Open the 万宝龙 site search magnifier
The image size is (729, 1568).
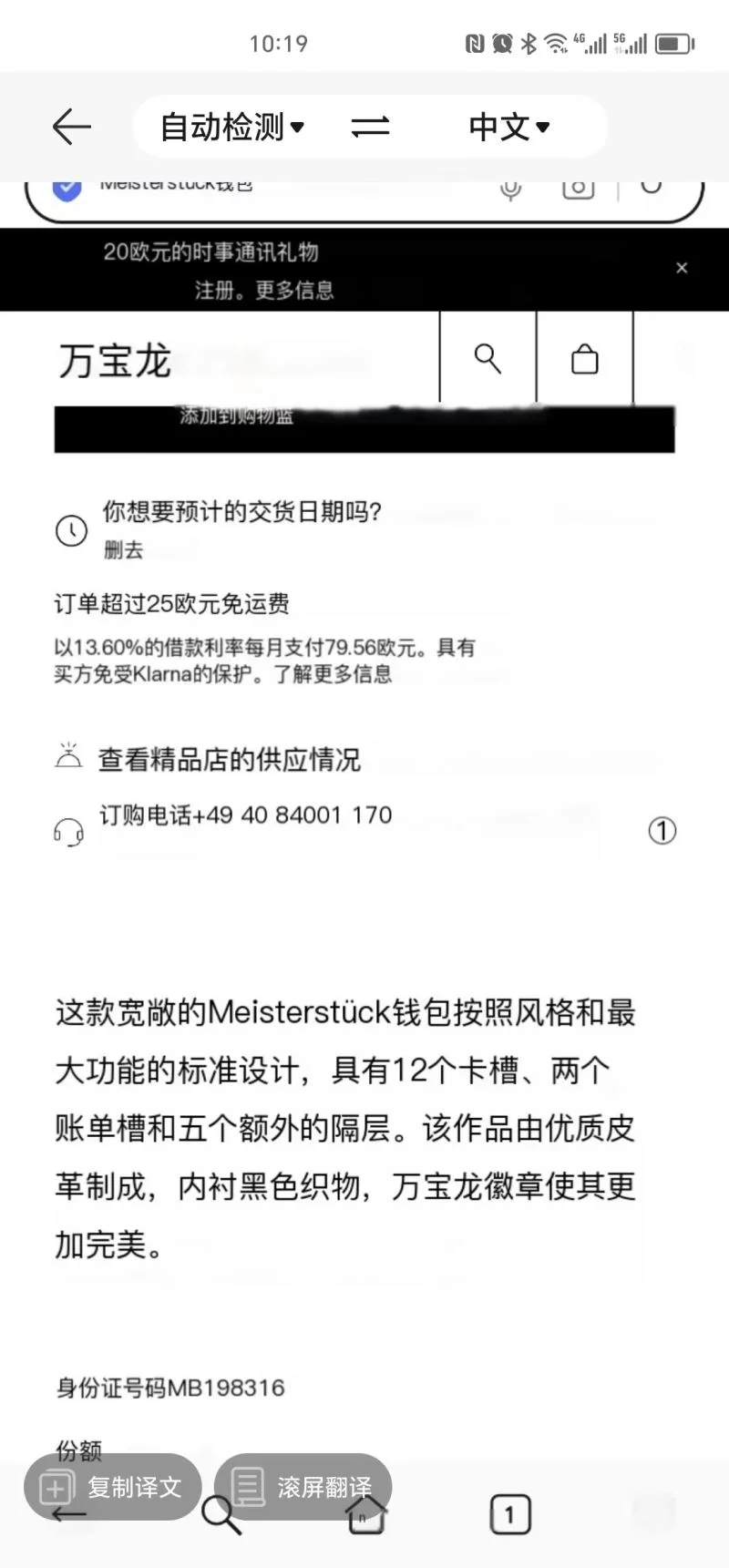[x=488, y=359]
